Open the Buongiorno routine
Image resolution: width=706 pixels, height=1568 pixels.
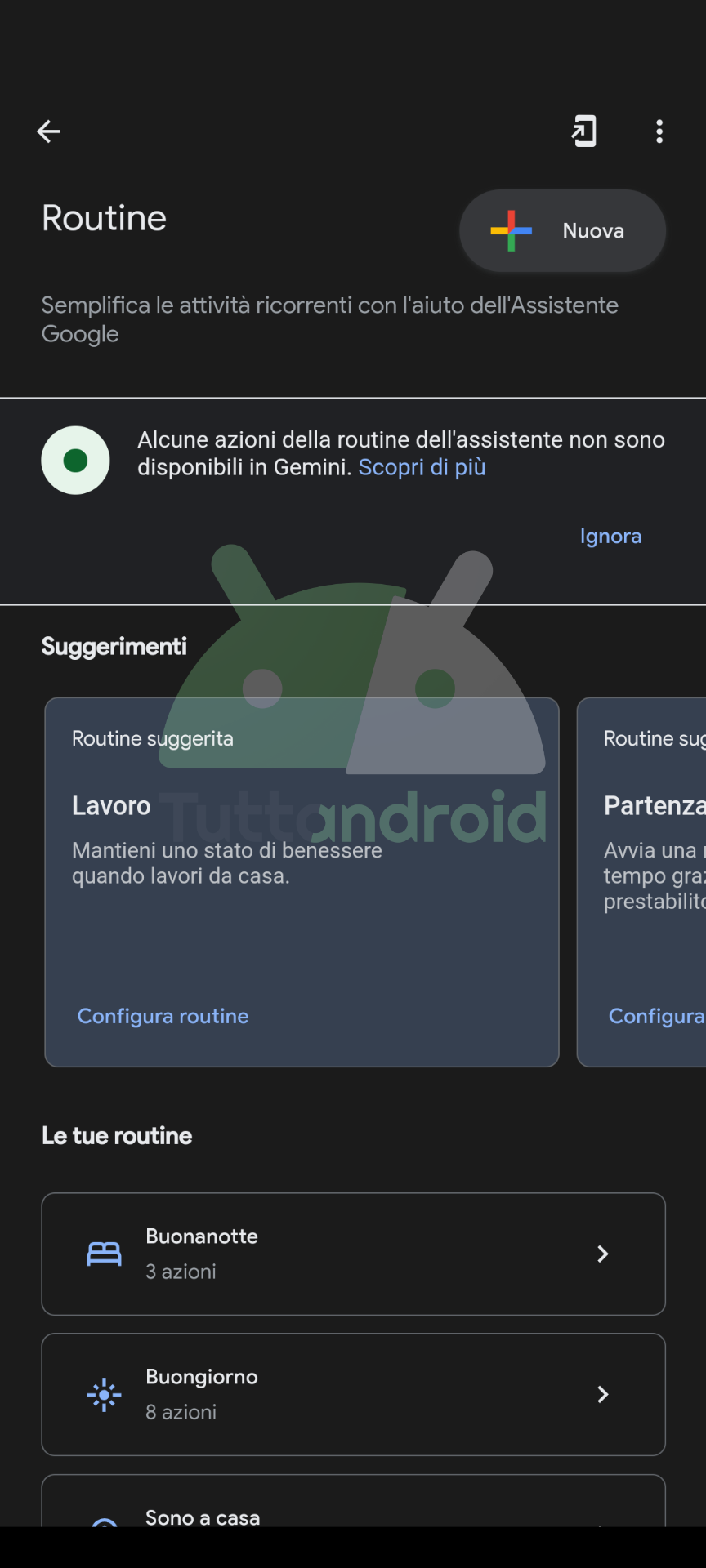pos(353,1394)
